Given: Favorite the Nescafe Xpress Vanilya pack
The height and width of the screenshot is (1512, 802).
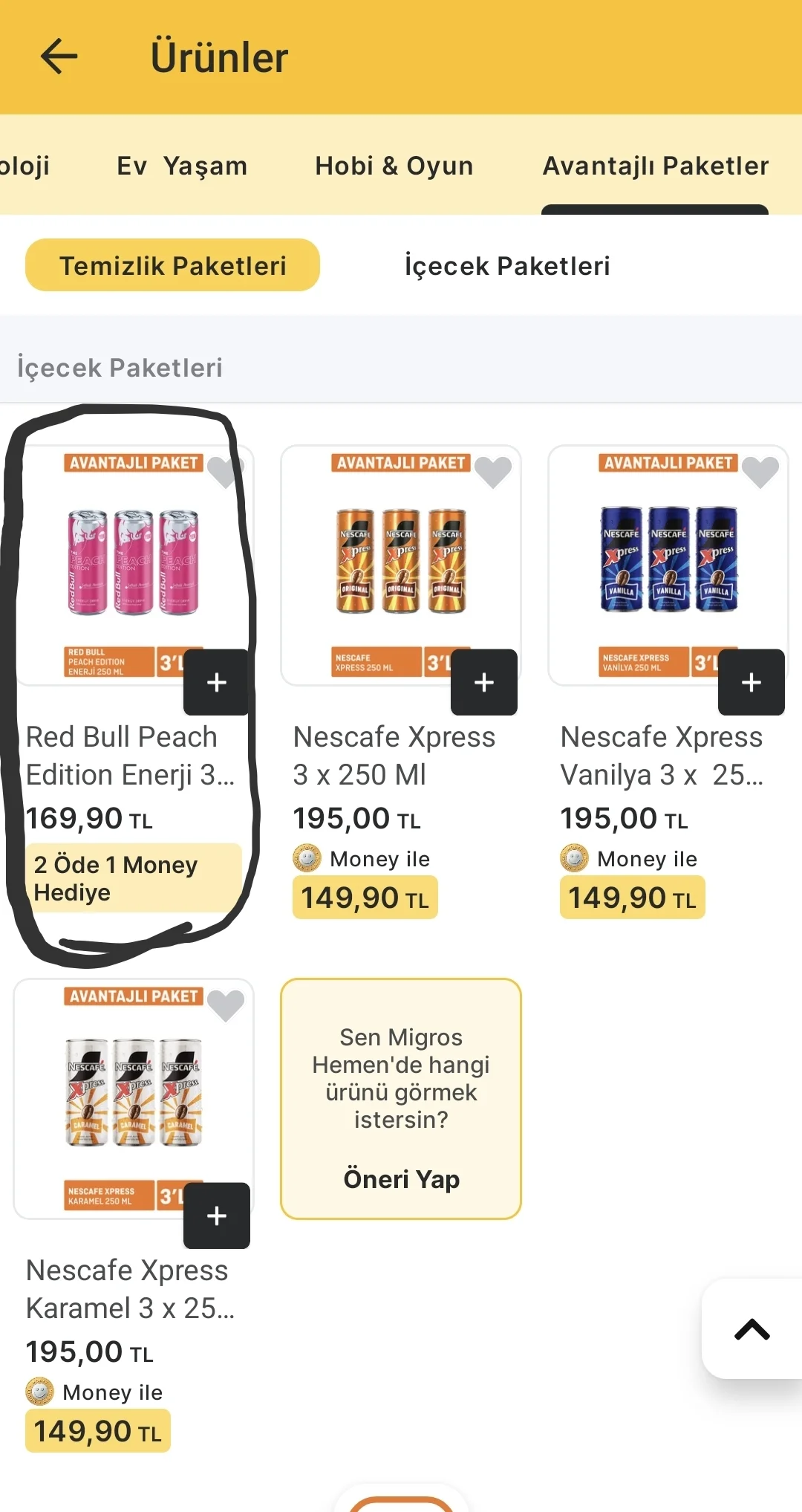Looking at the screenshot, I should click(760, 472).
